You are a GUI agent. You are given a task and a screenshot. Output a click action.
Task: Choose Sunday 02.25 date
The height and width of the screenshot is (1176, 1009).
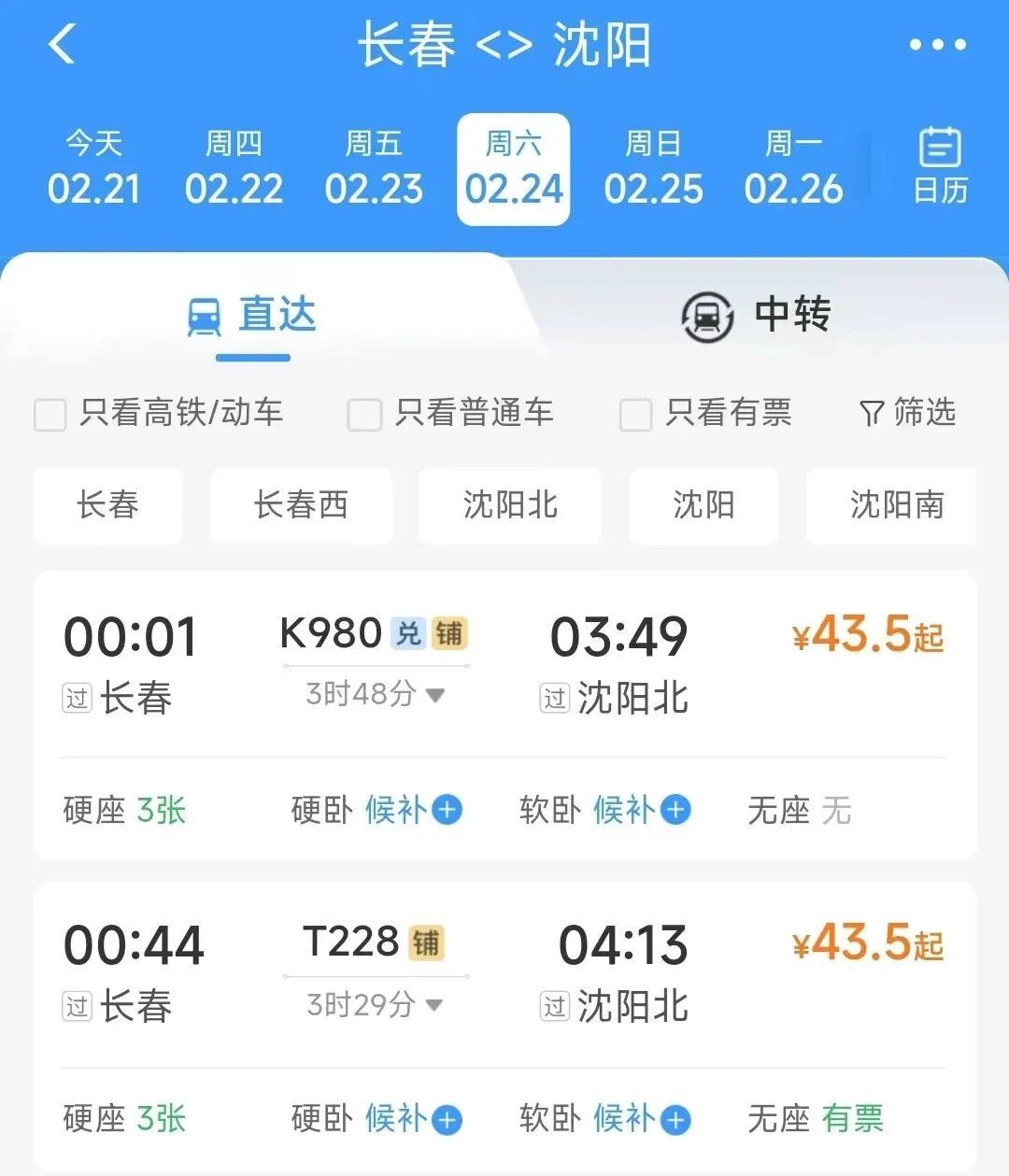coord(653,169)
